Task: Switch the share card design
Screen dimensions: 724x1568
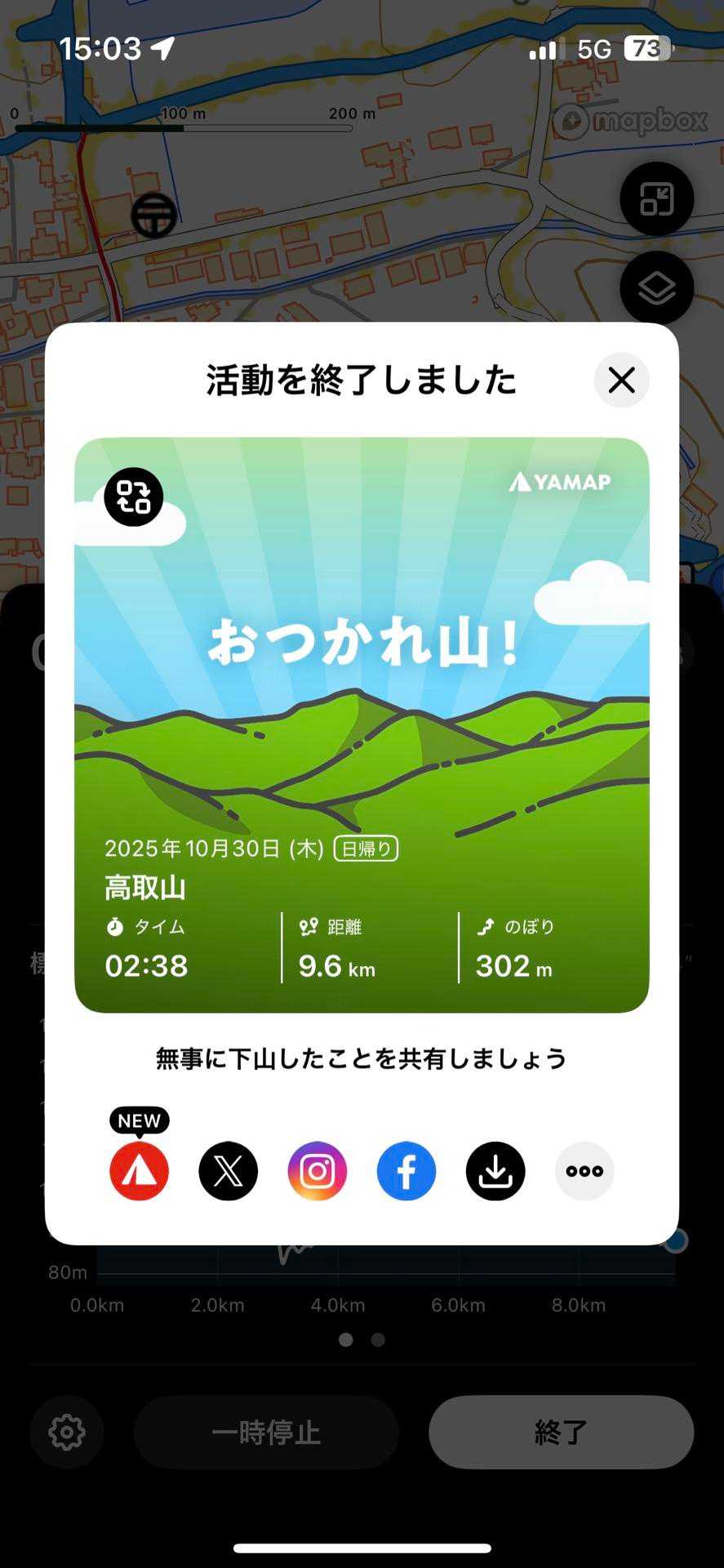Action: [134, 497]
